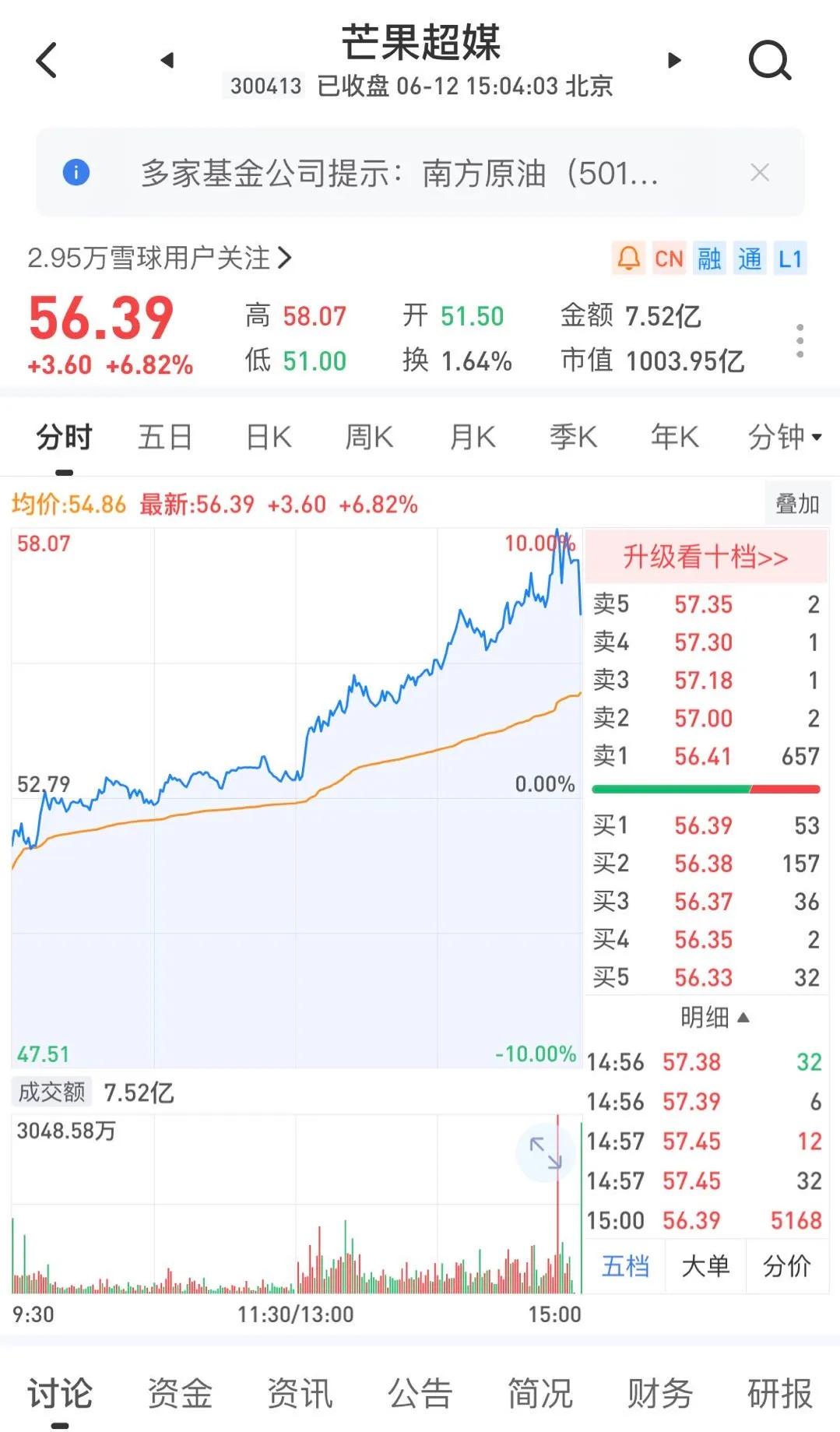Collapse the 明细 trade detail list
The width and height of the screenshot is (840, 1432).
714,1017
